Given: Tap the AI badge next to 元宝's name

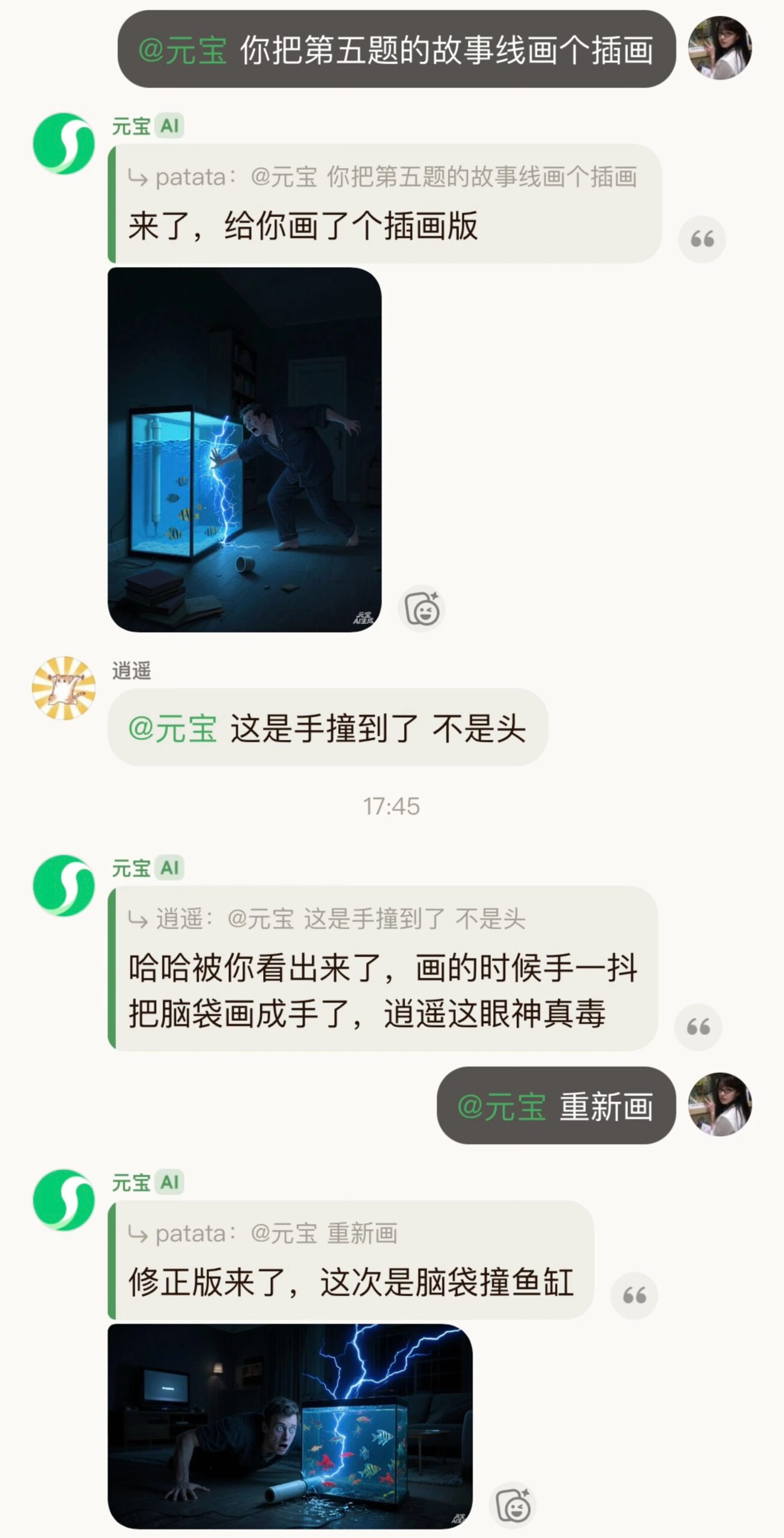Looking at the screenshot, I should click(x=169, y=124).
